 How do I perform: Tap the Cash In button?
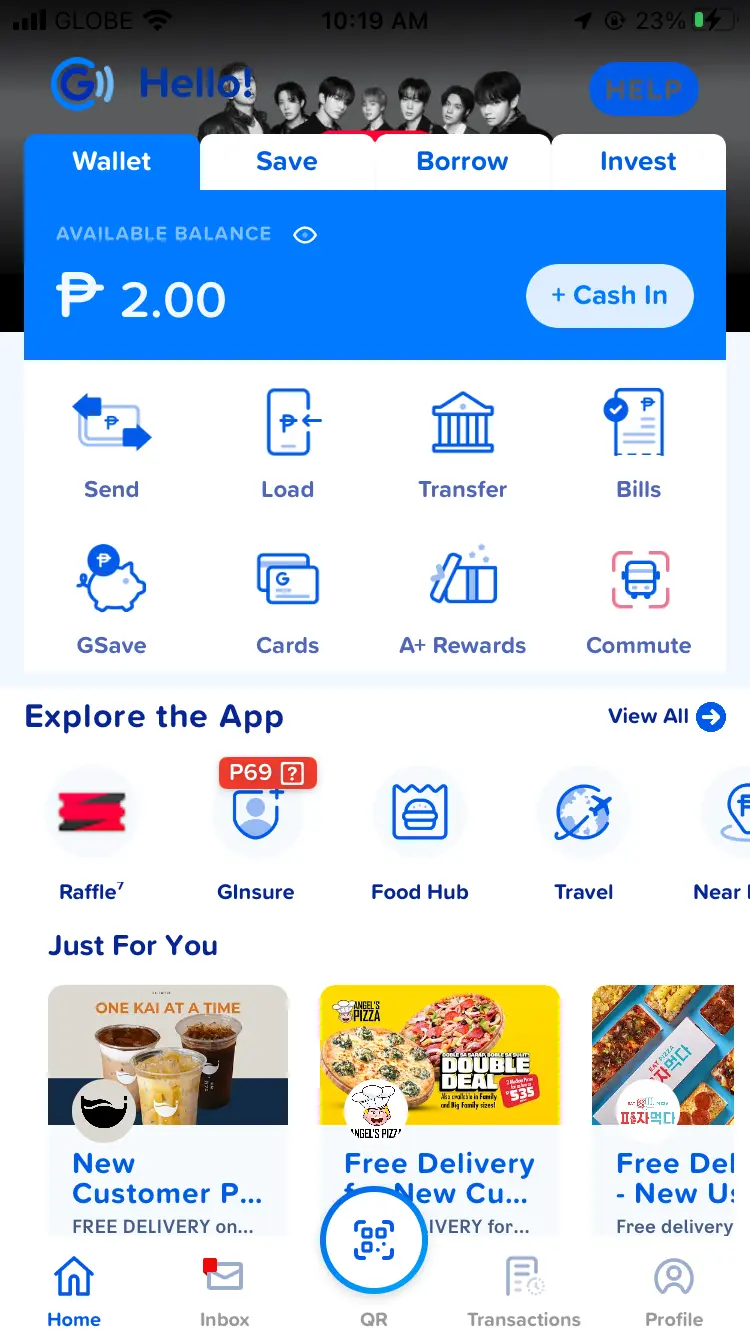[610, 296]
